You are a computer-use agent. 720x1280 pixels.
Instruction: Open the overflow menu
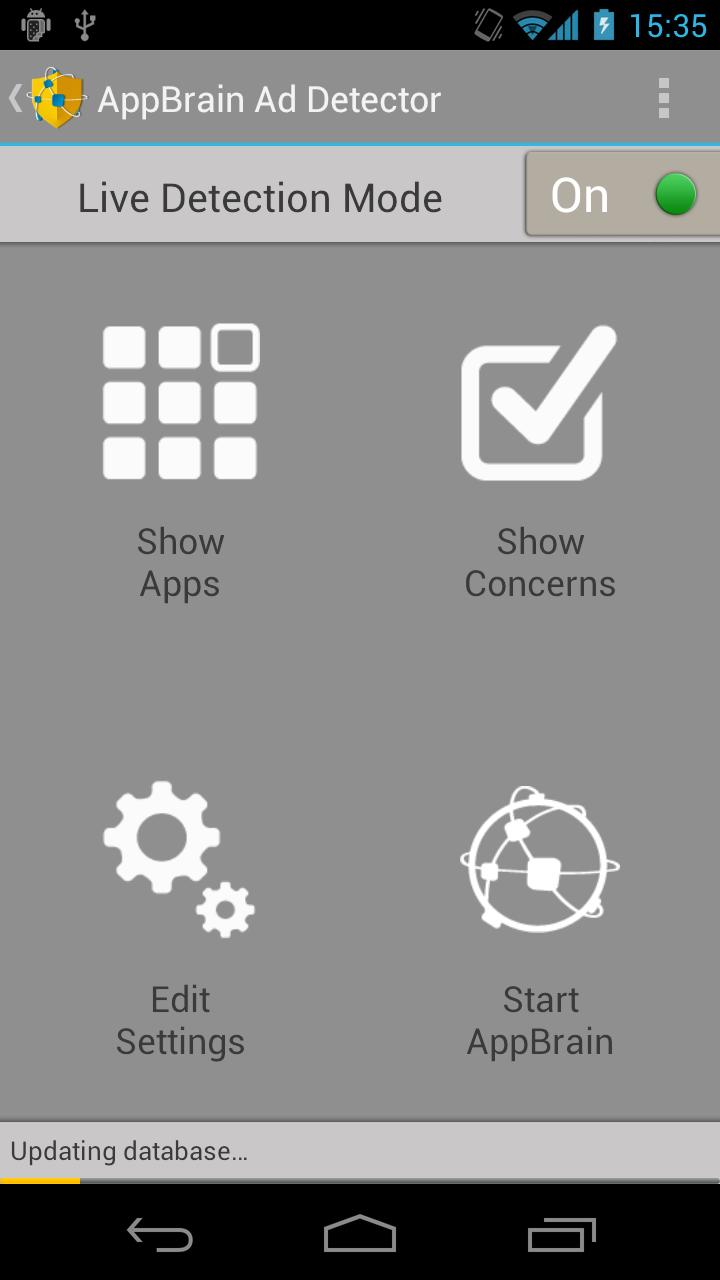point(663,99)
